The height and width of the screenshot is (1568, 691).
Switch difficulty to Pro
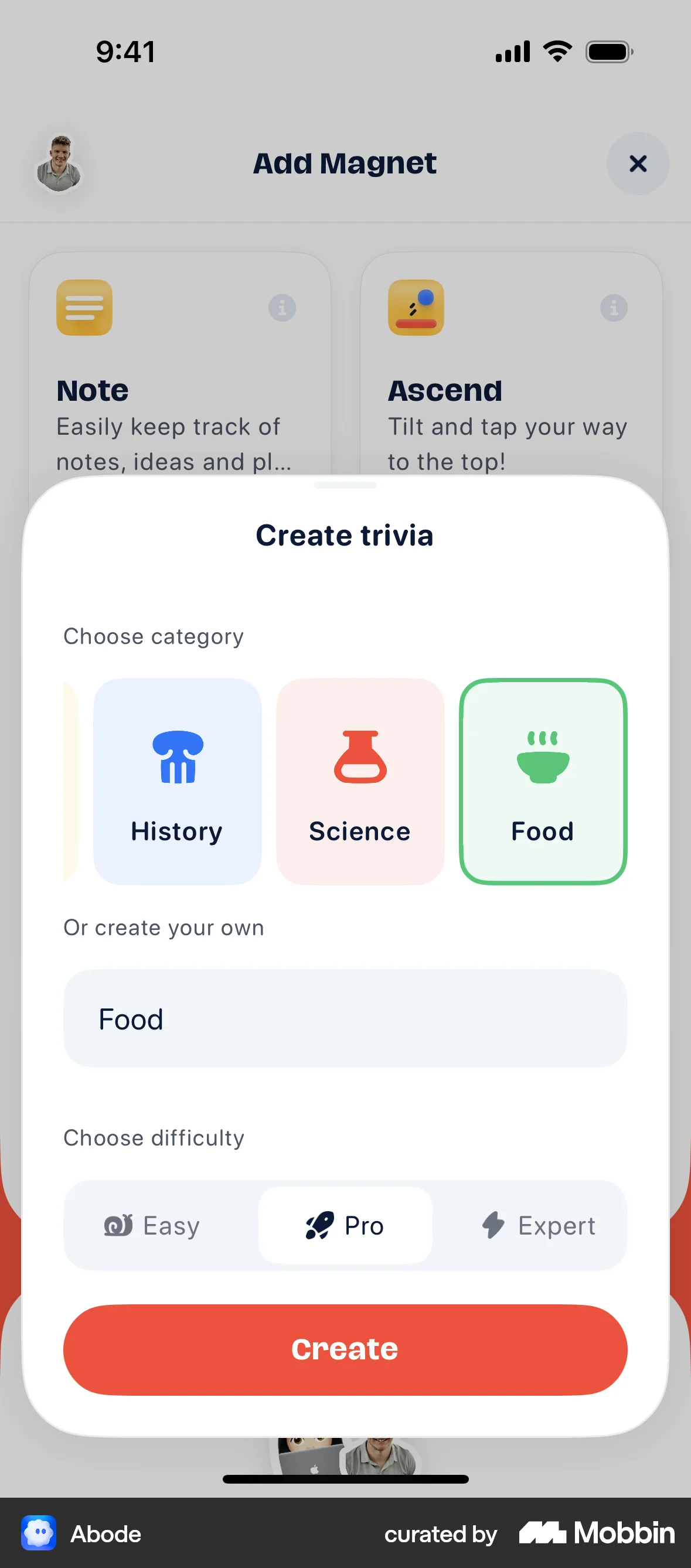pyautogui.click(x=345, y=1225)
